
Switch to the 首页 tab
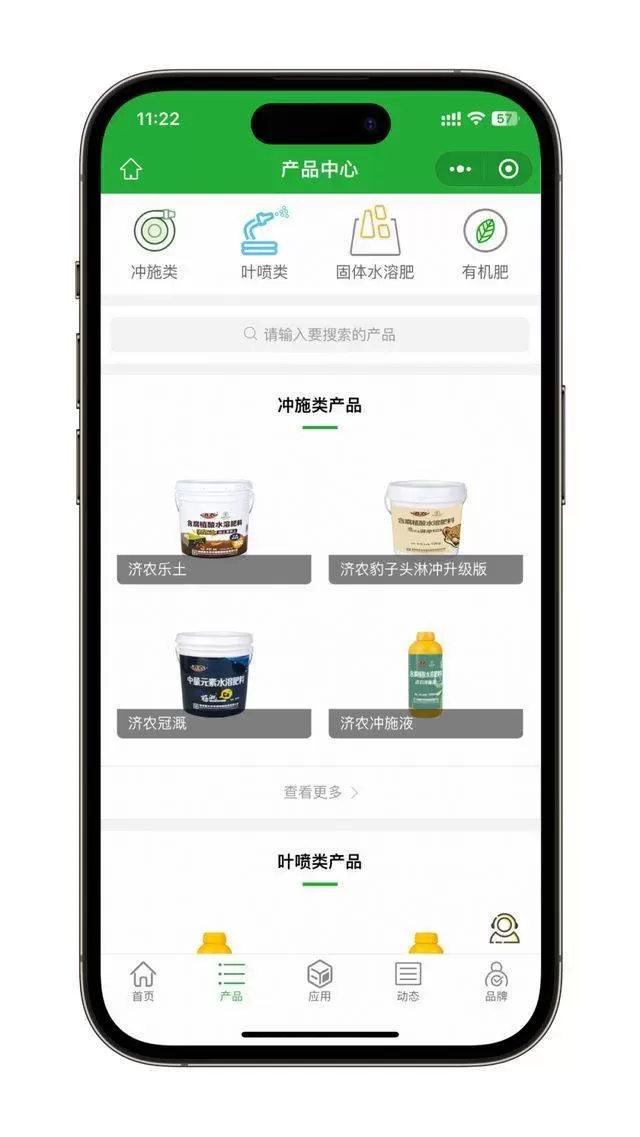[143, 981]
